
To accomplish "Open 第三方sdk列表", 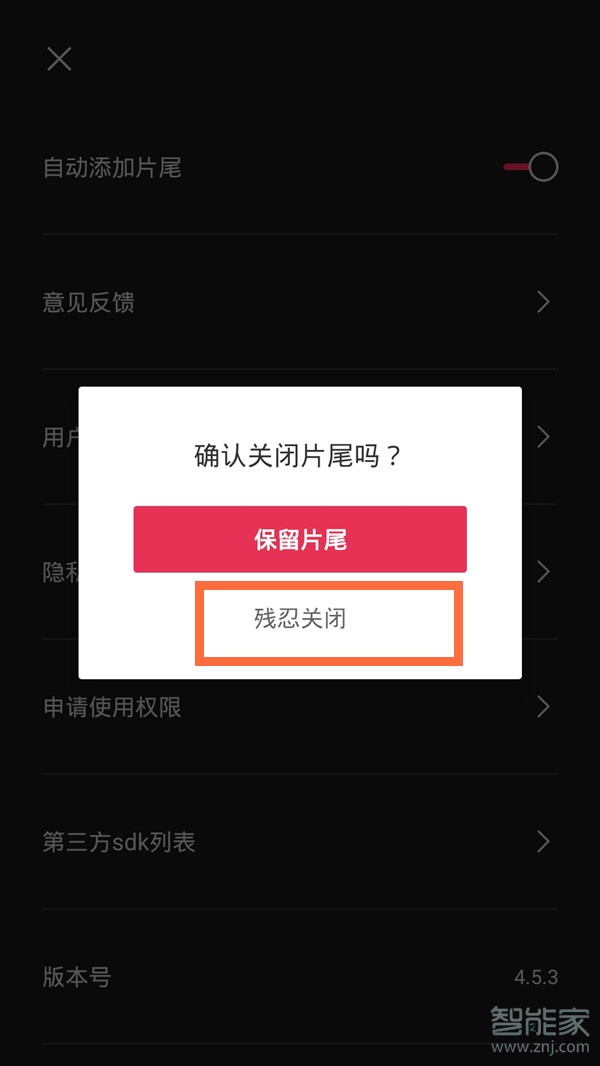I will pyautogui.click(x=300, y=842).
